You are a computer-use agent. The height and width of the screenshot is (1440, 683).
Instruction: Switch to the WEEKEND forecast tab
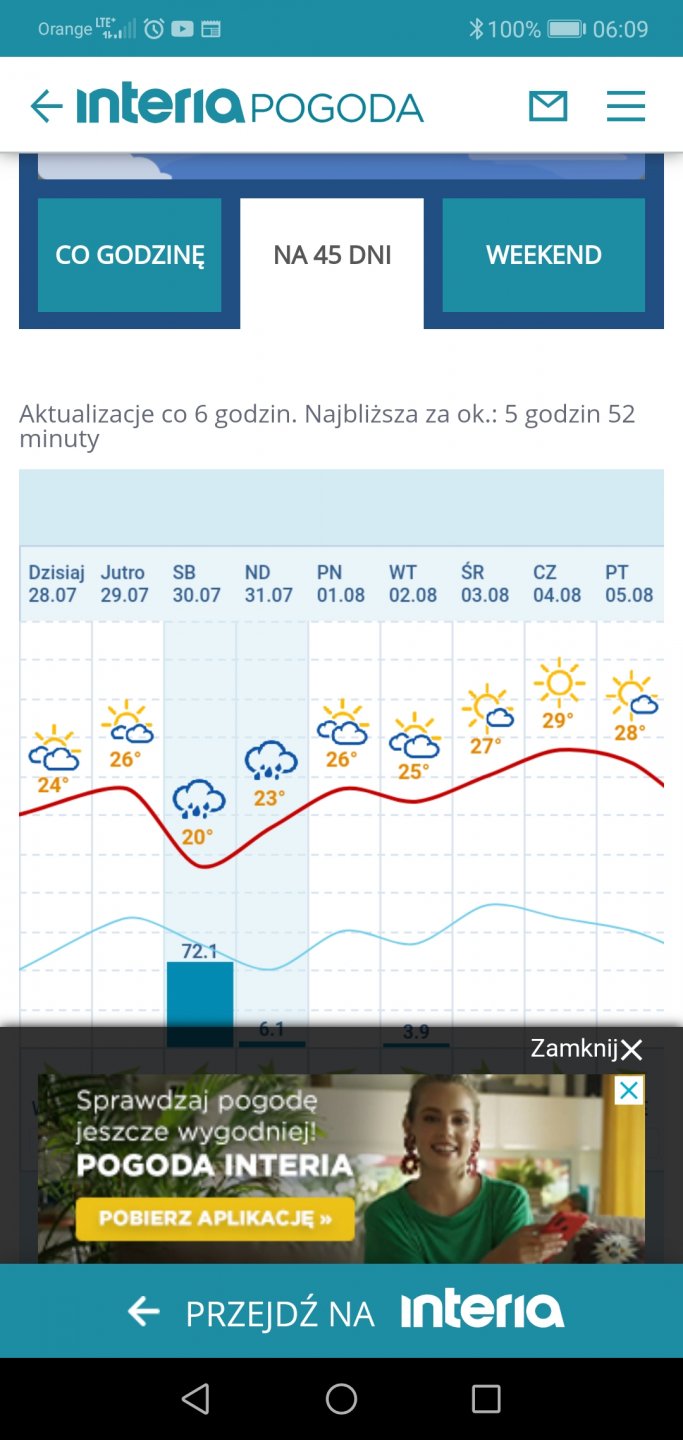(x=544, y=255)
